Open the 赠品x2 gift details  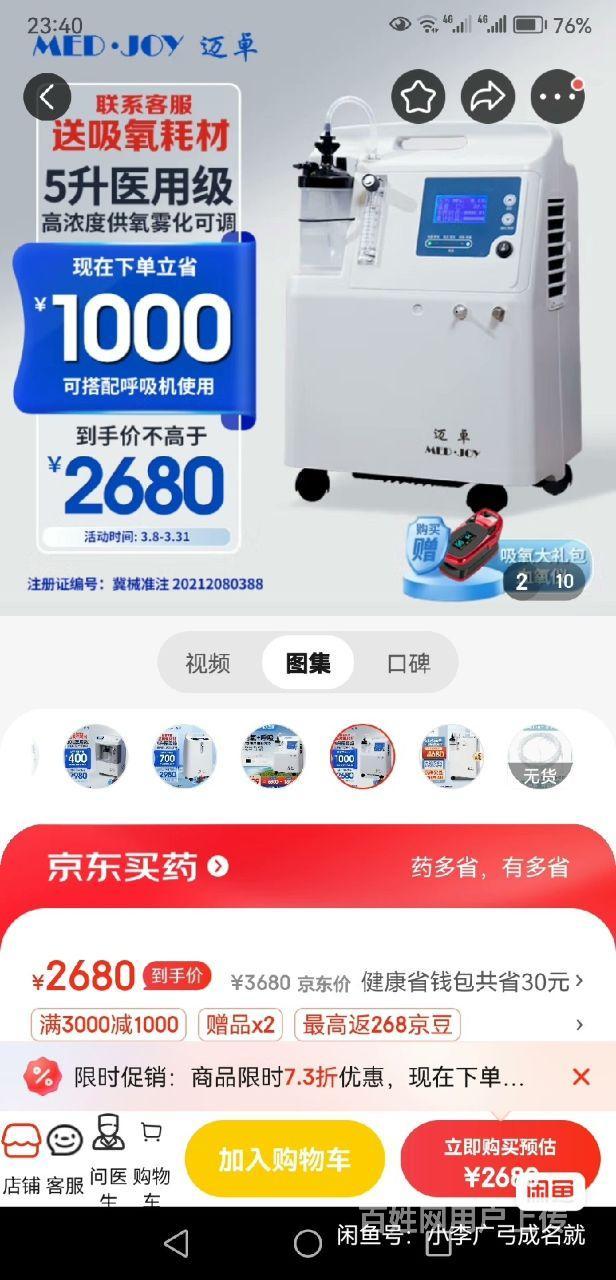[241, 1024]
